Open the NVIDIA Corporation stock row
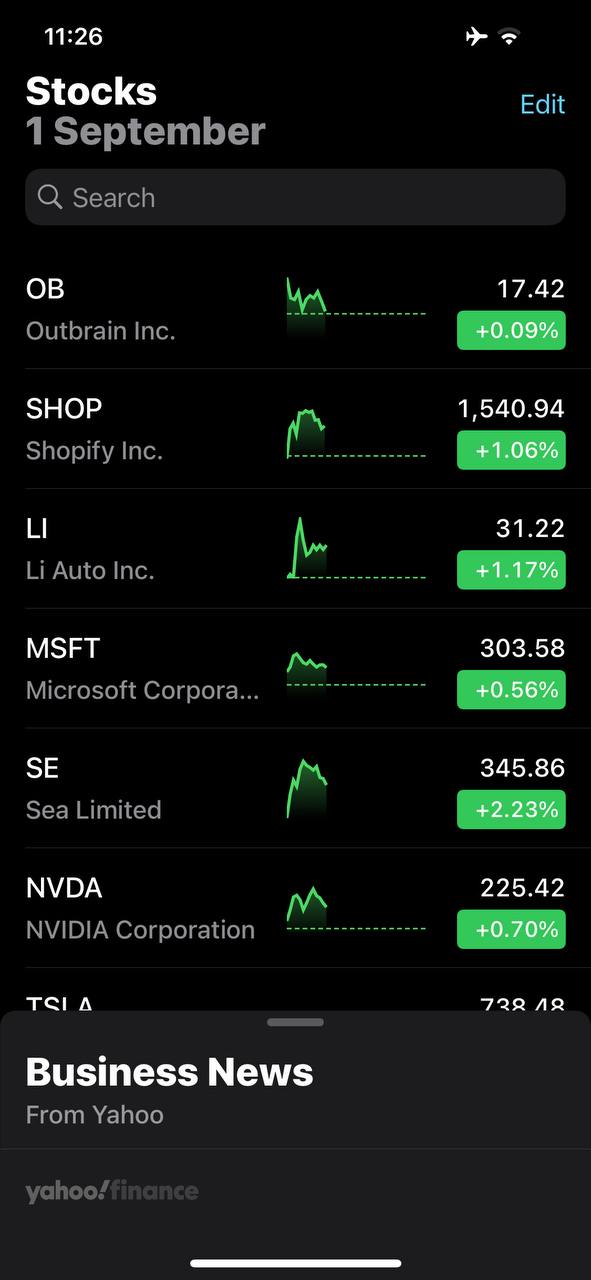 click(295, 909)
